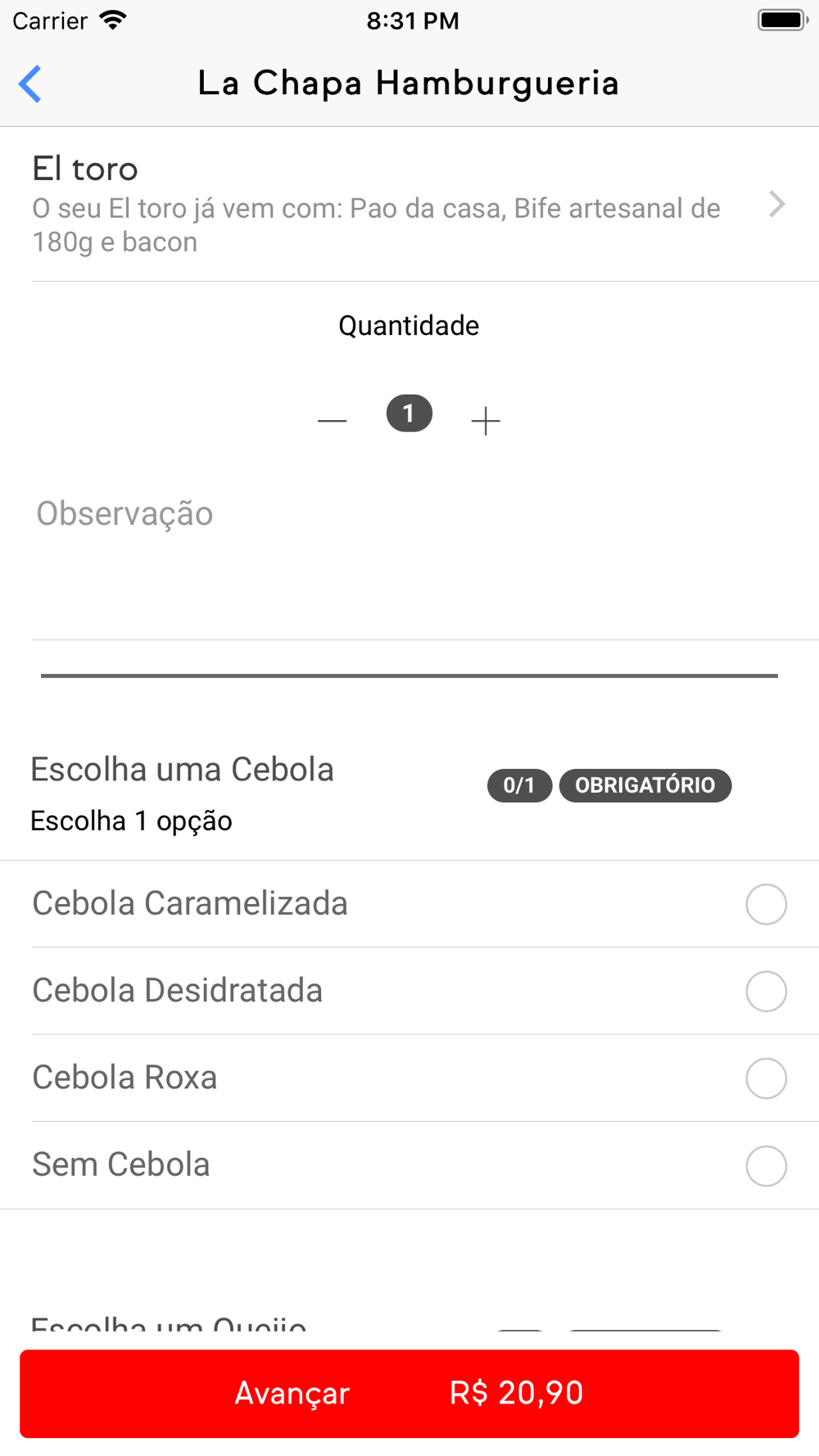Go back using the blue arrow
Viewport: 819px width, 1456px height.
click(x=30, y=84)
